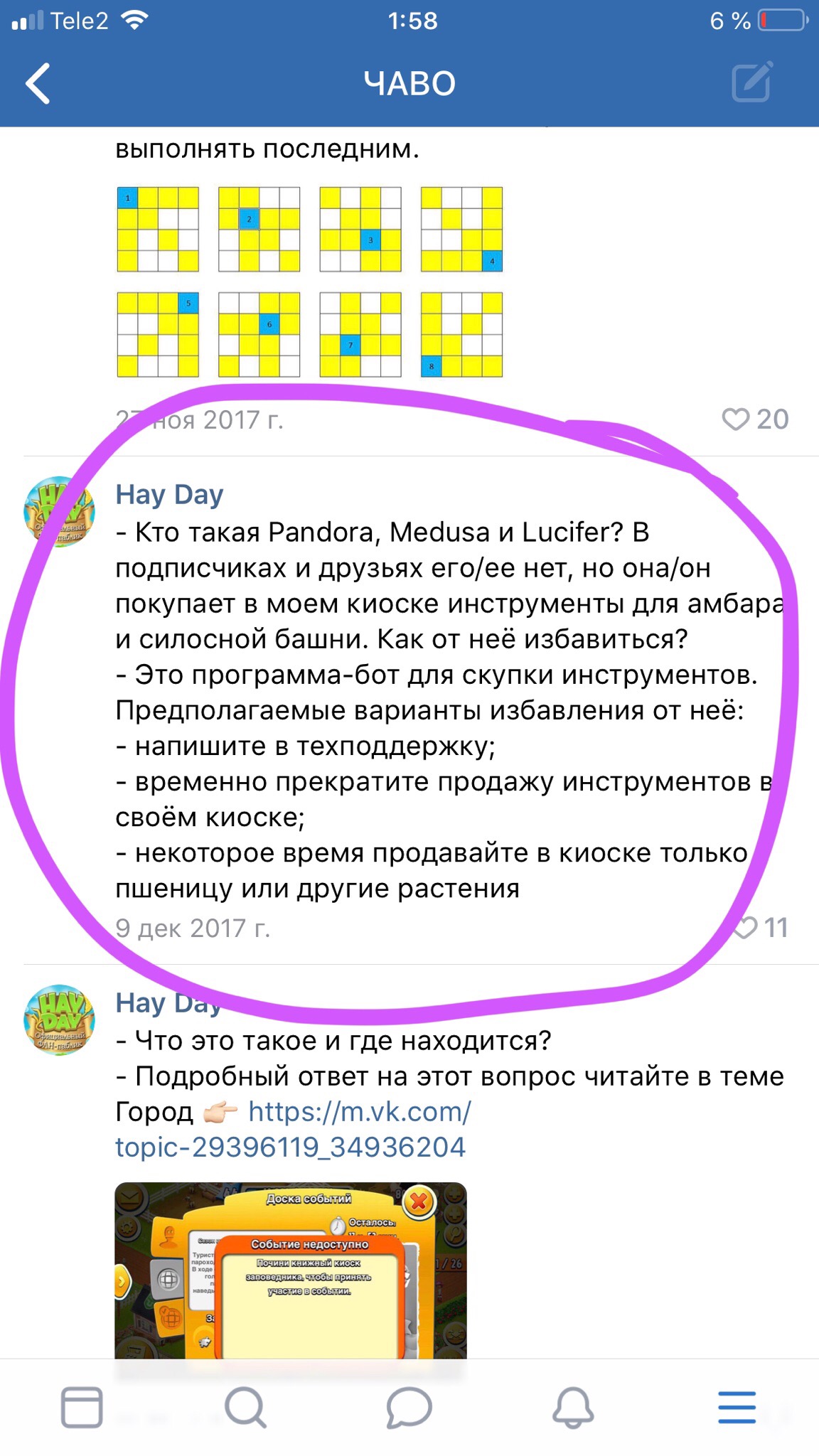Open Hay Day author name on the Pandora post
This screenshot has height=1456, width=819.
[x=169, y=494]
